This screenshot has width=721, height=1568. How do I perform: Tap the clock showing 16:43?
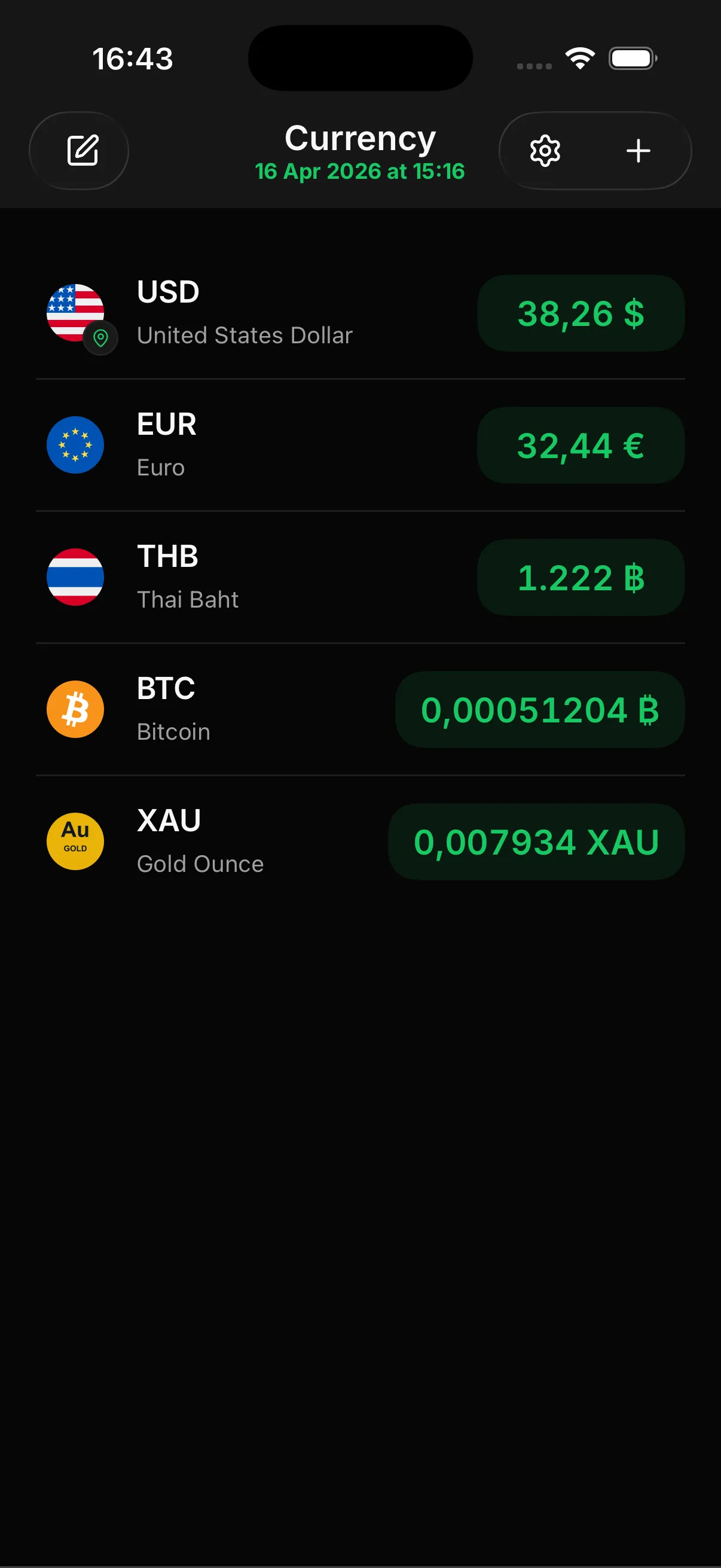click(x=132, y=58)
